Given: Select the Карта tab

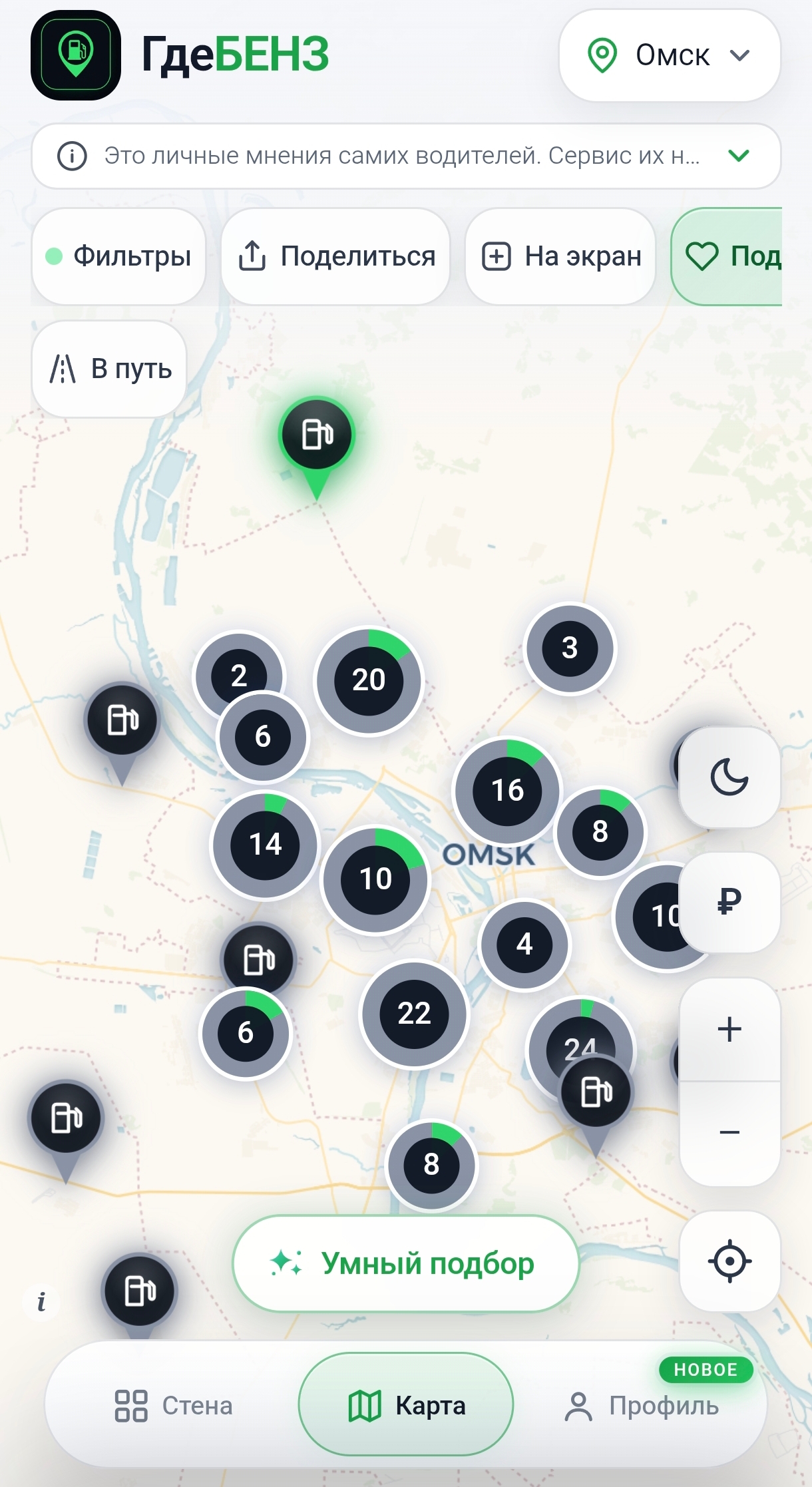Looking at the screenshot, I should (x=406, y=1404).
